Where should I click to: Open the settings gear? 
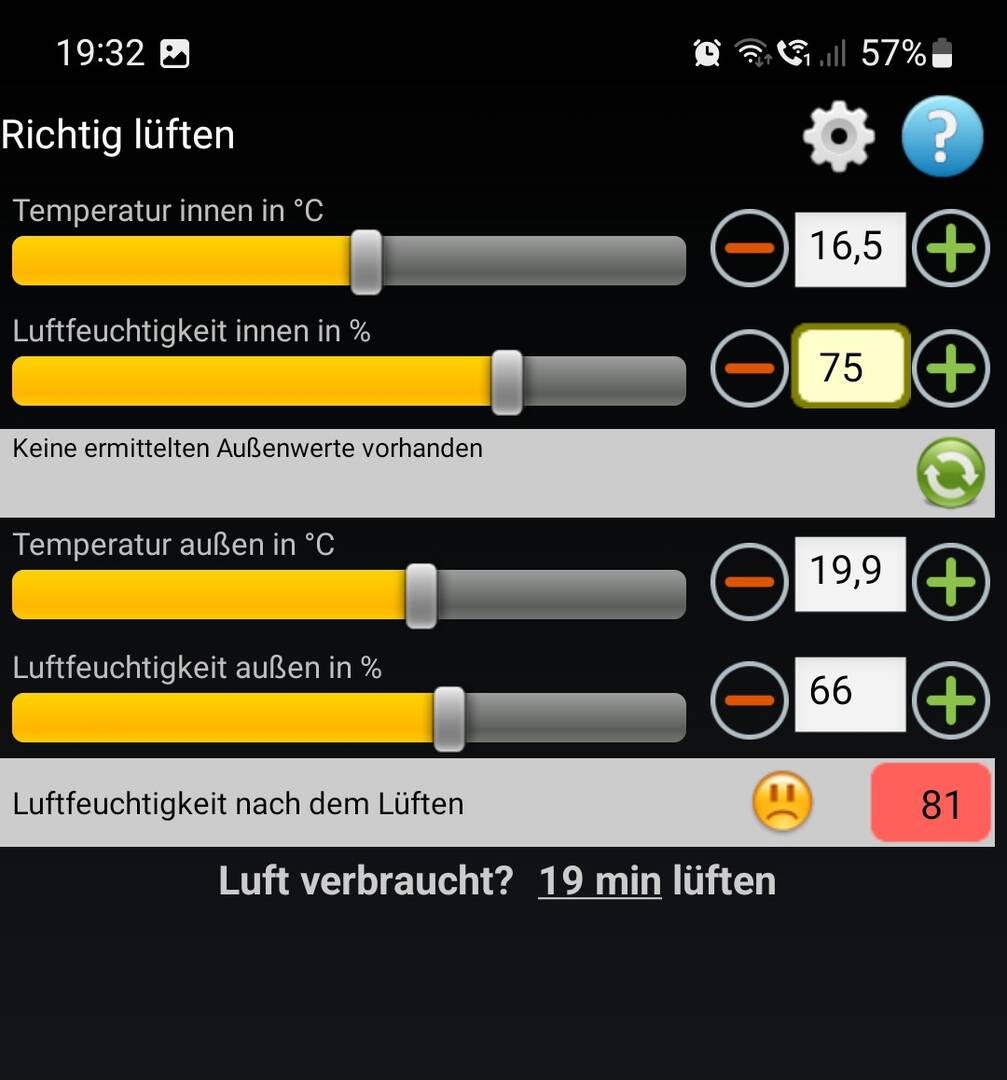838,135
